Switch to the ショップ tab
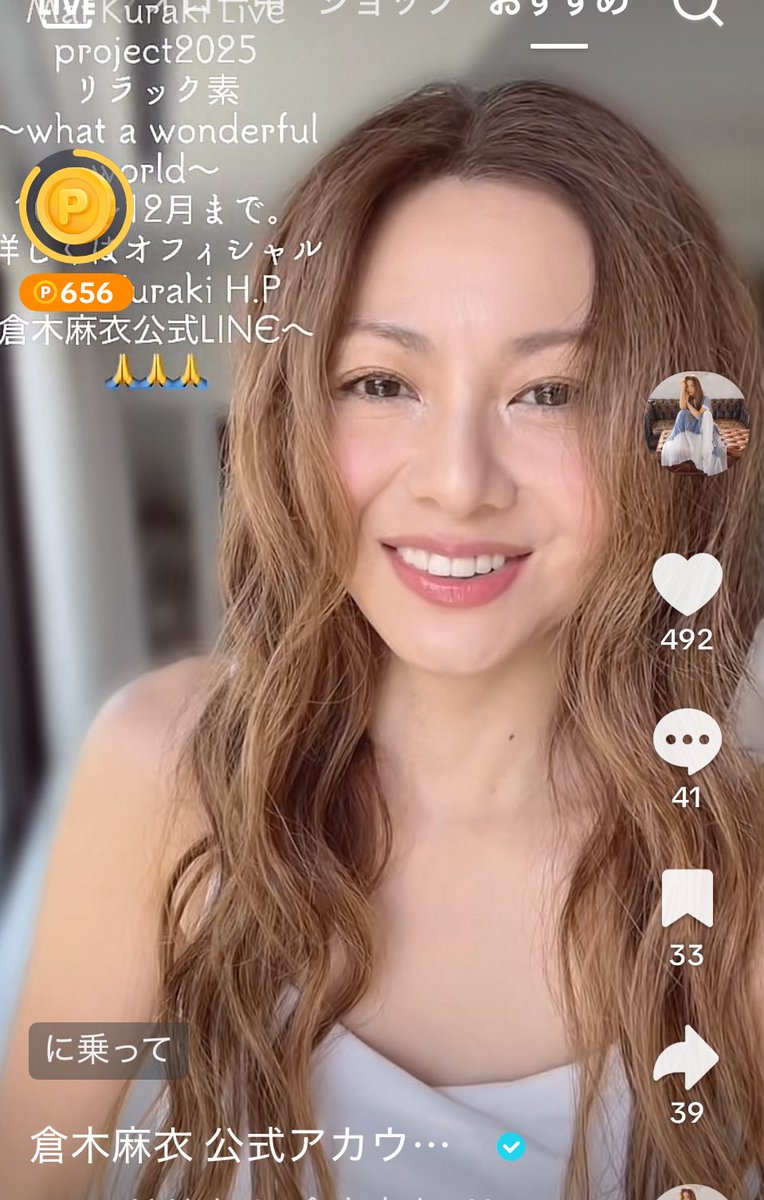This screenshot has height=1200, width=764. [387, 8]
